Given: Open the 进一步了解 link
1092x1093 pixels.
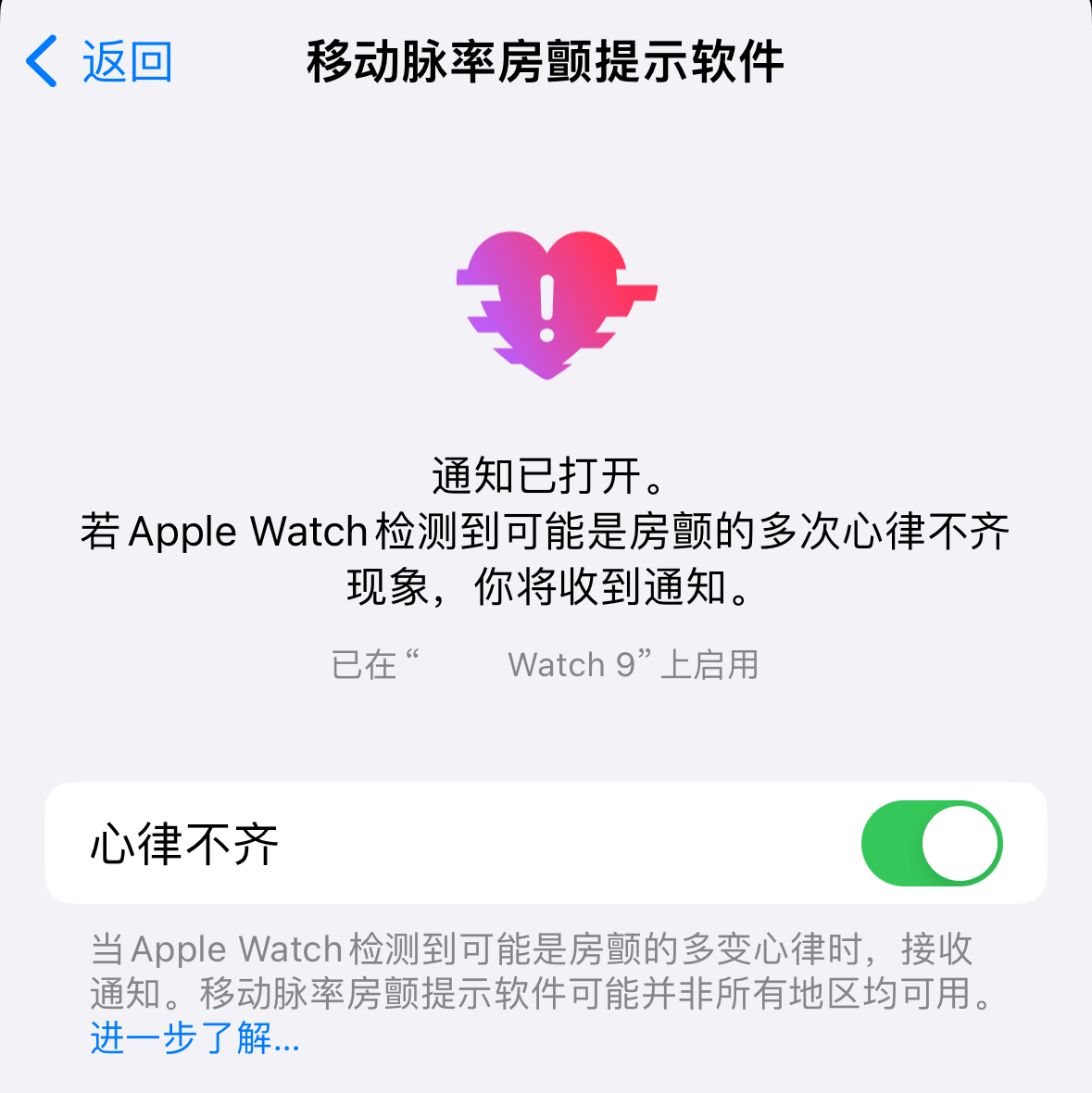Looking at the screenshot, I should pos(195,1038).
